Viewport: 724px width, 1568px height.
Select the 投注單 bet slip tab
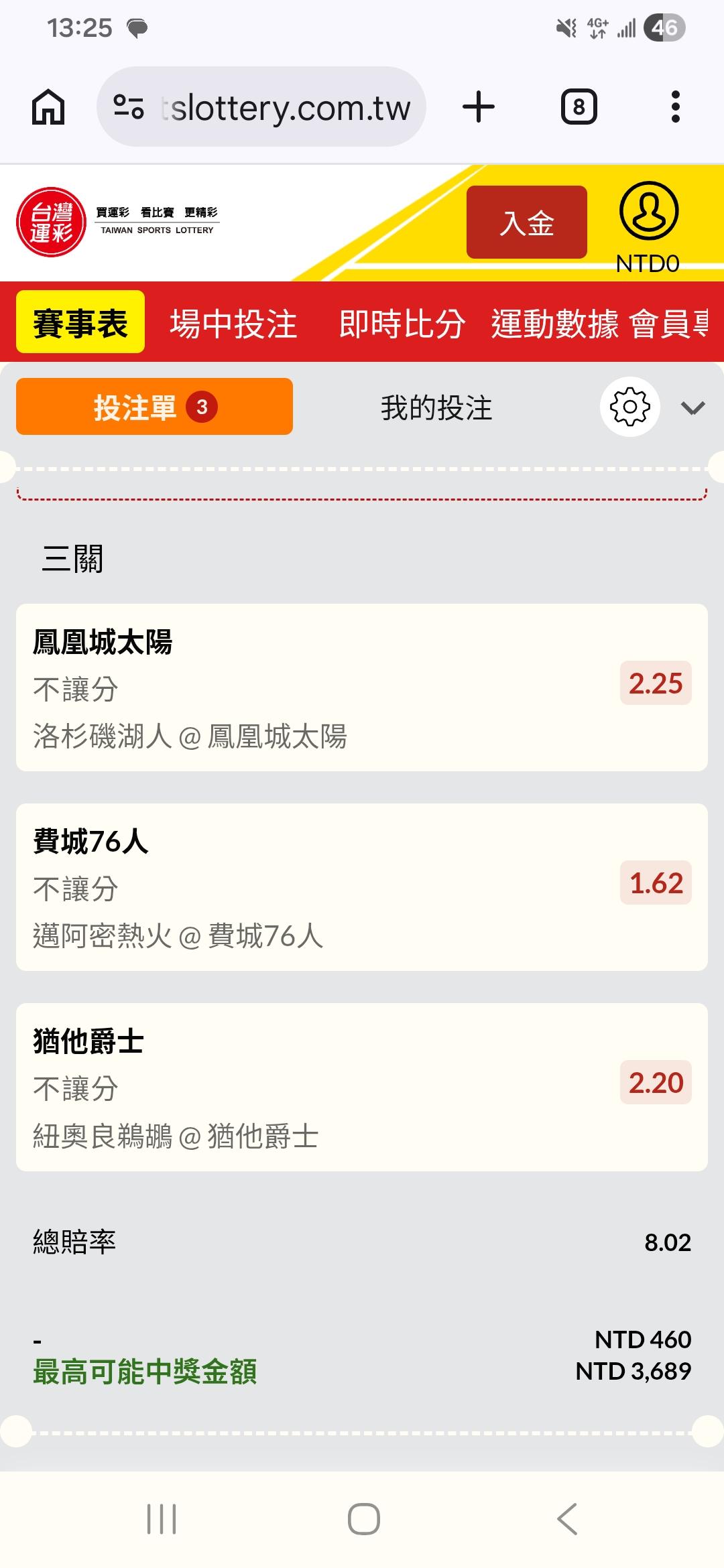point(154,407)
